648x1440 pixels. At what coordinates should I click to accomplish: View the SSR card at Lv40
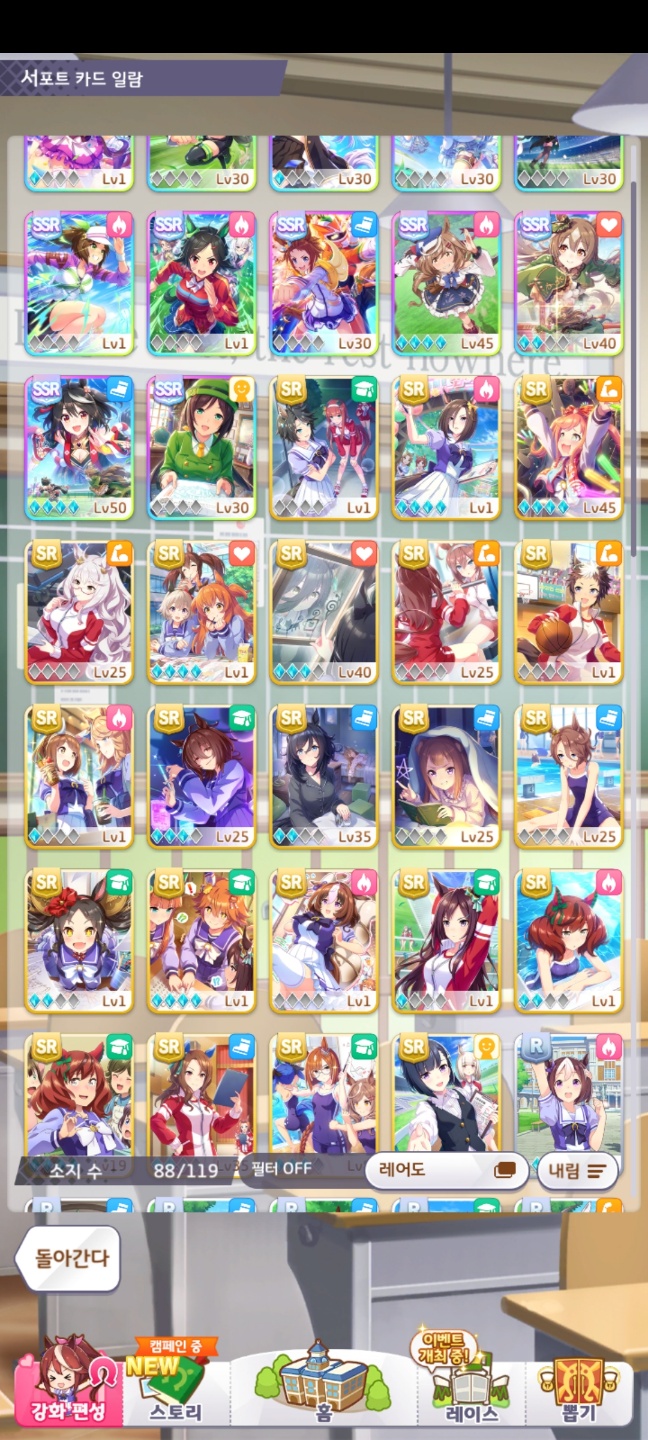coord(568,283)
